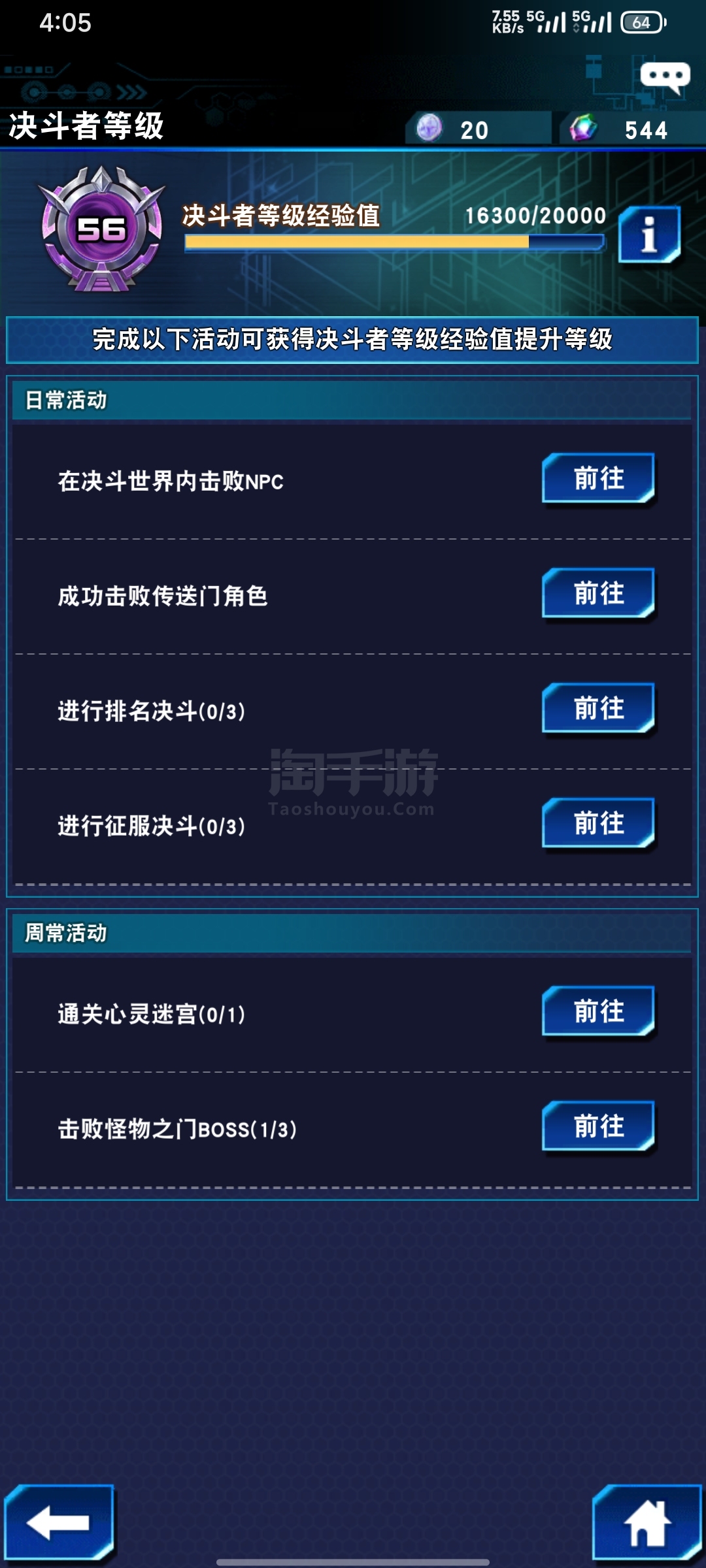The height and width of the screenshot is (1568, 706).
Task: Tap 前往 for 通关心灵迷宫(0/1)
Action: tap(598, 1012)
